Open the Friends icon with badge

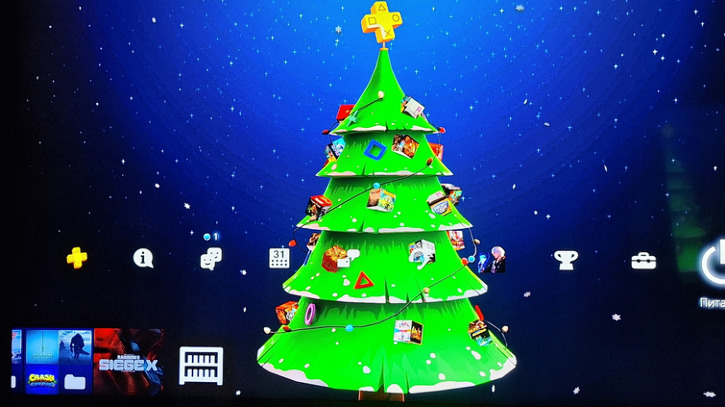(210, 259)
